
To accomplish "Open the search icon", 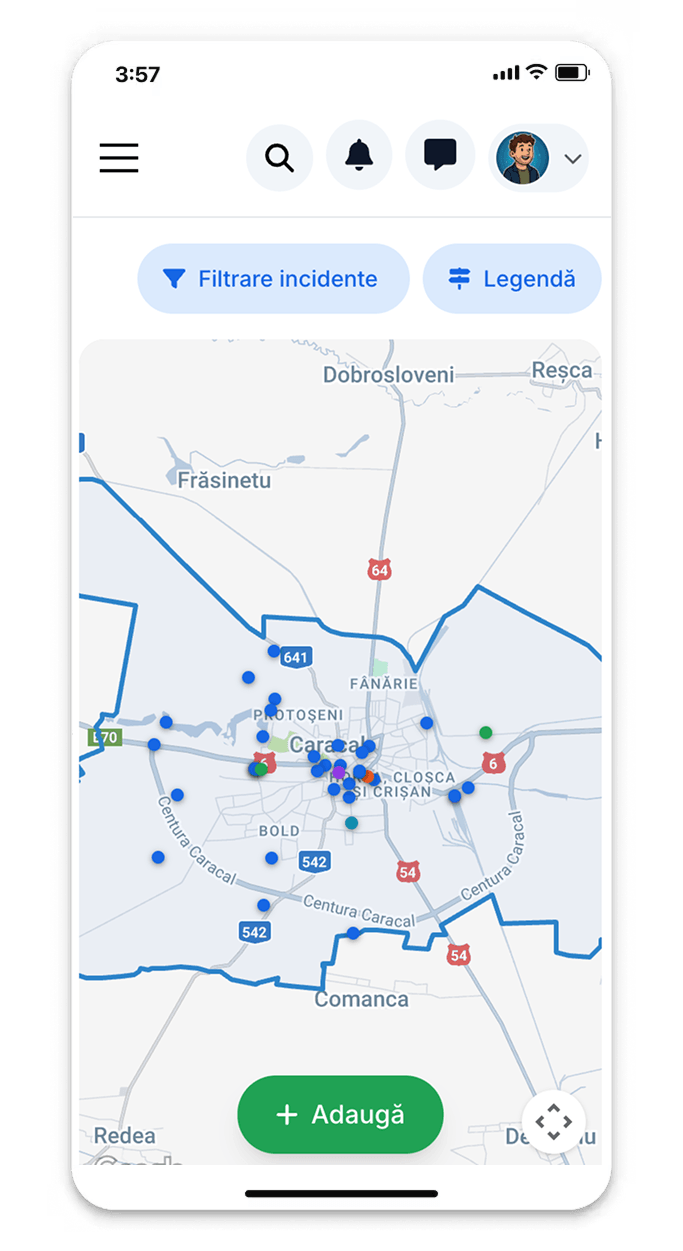I will click(280, 158).
